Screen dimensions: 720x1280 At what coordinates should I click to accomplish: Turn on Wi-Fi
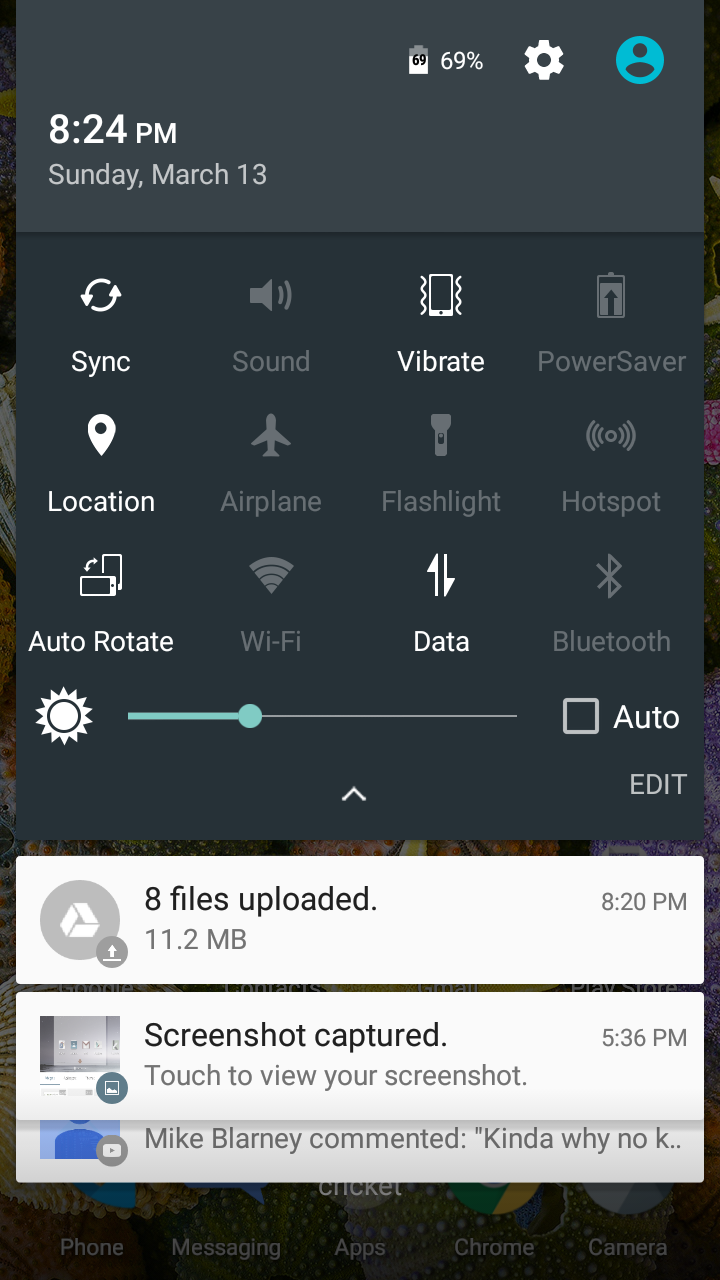[x=271, y=605]
